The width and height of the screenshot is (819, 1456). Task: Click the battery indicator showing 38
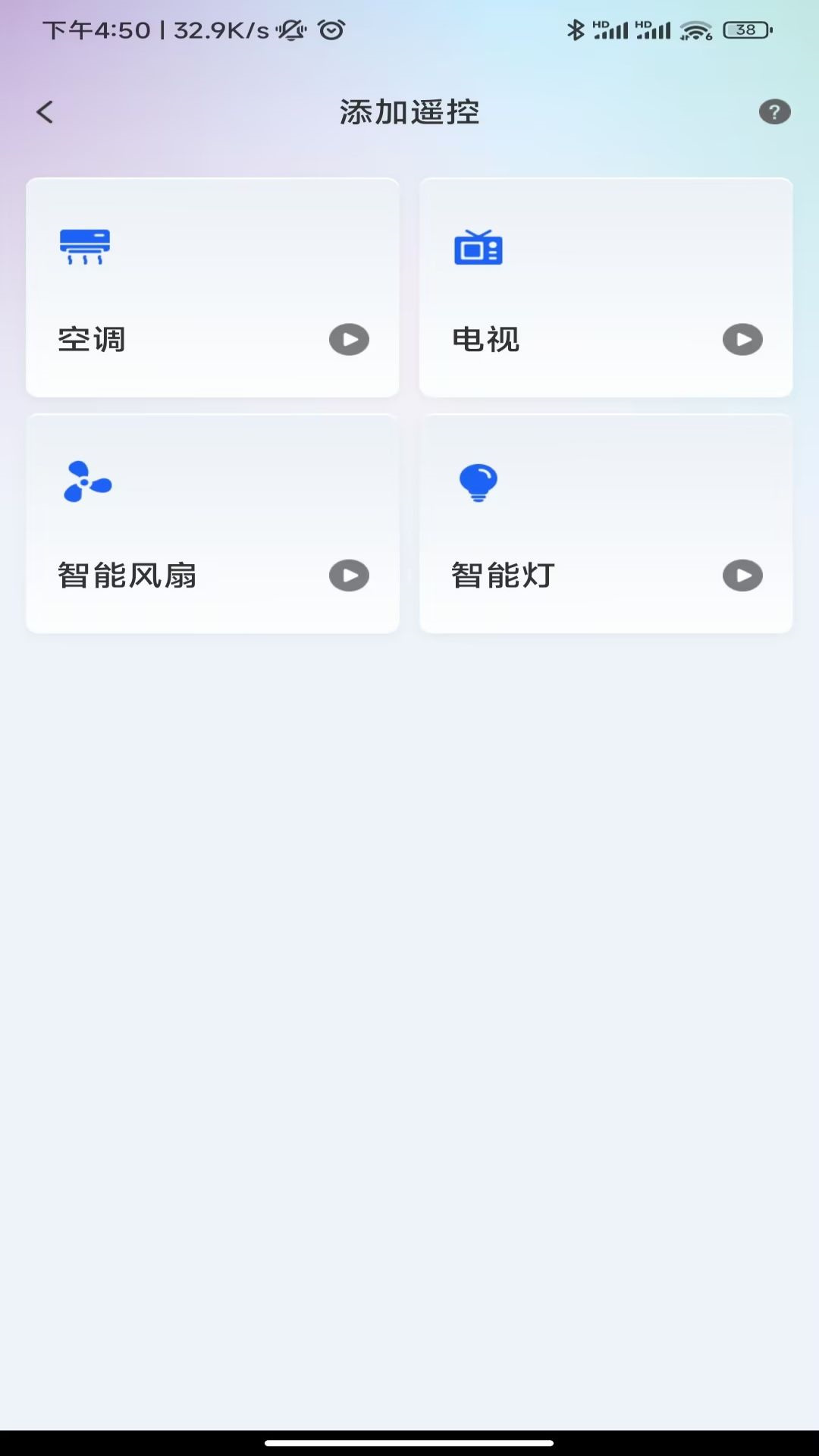click(x=744, y=30)
